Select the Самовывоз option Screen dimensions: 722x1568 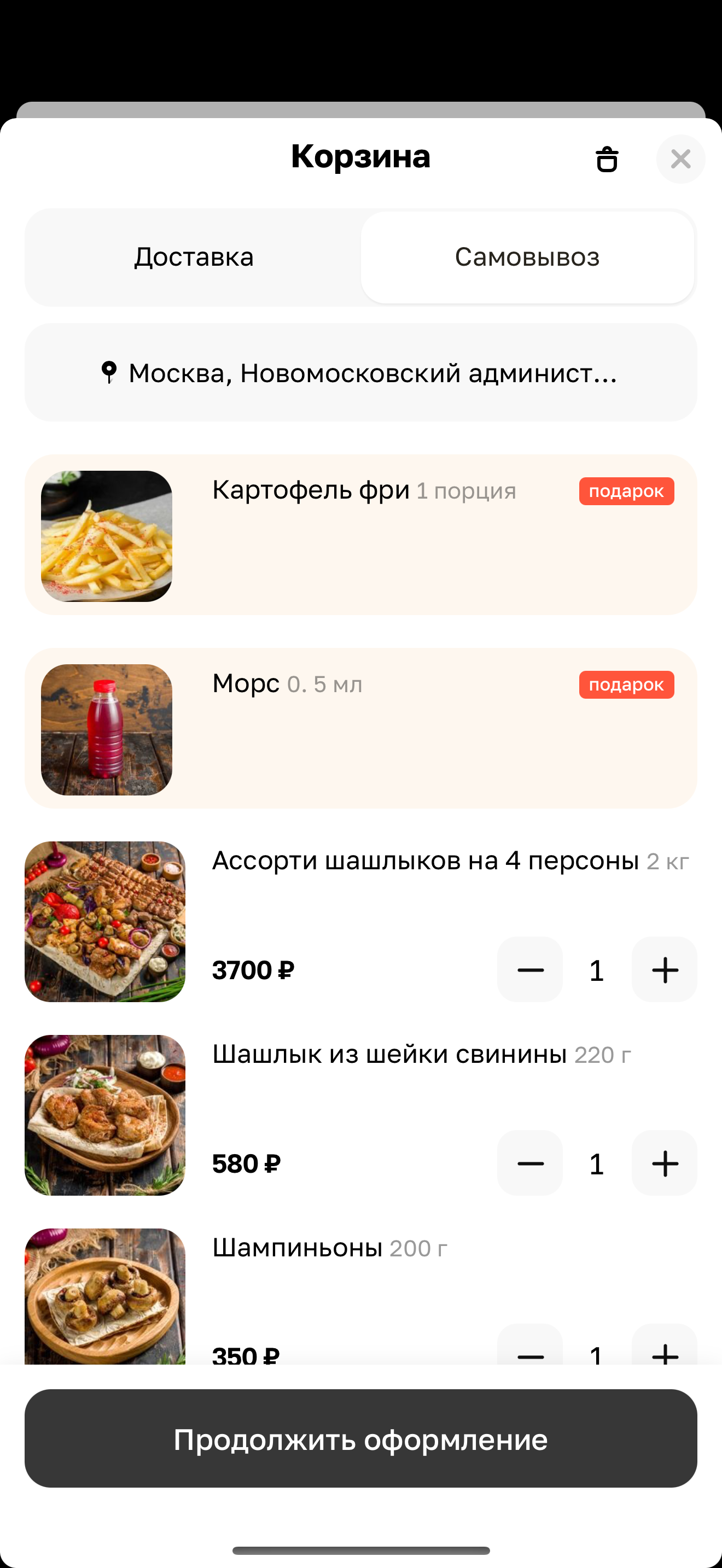tap(527, 257)
